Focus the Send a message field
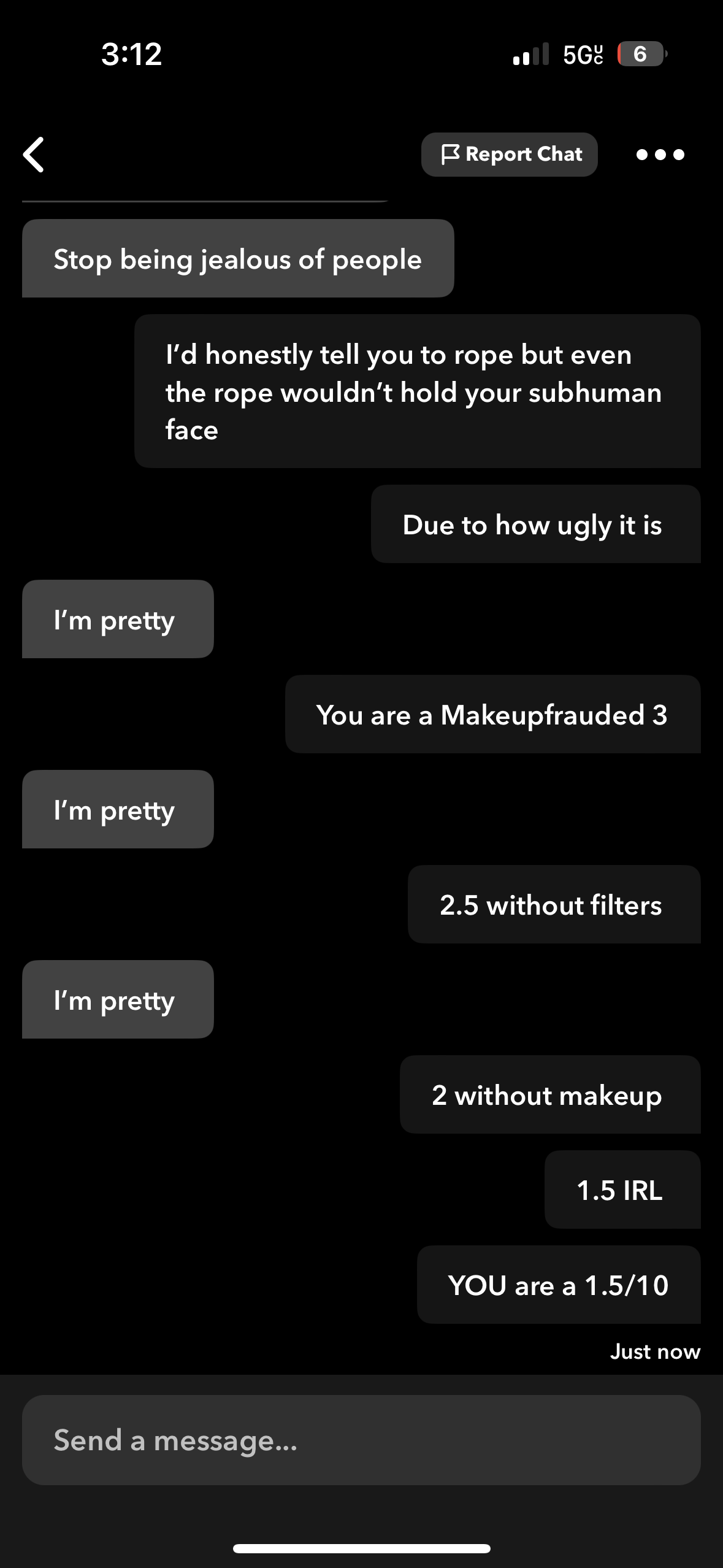723x1568 pixels. coord(361,1440)
